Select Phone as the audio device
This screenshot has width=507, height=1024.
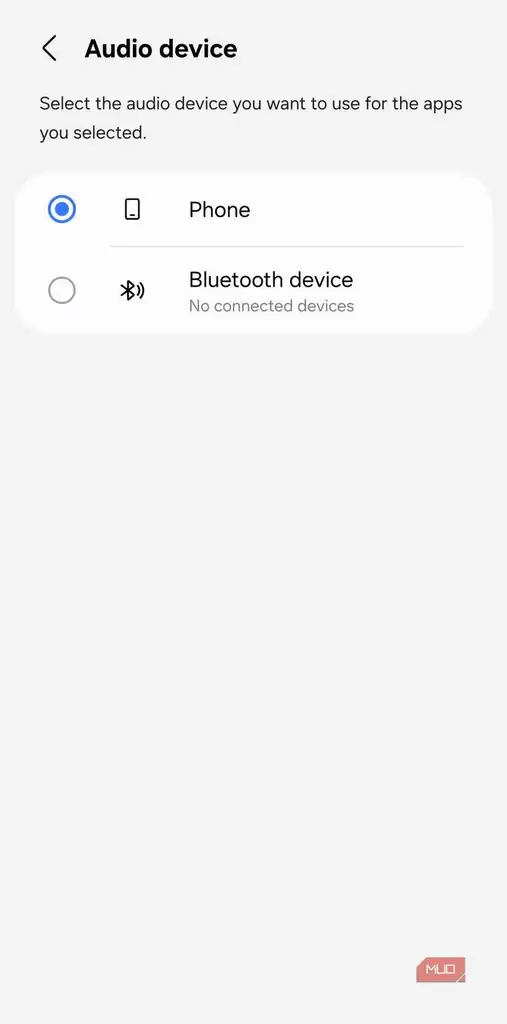tap(253, 210)
